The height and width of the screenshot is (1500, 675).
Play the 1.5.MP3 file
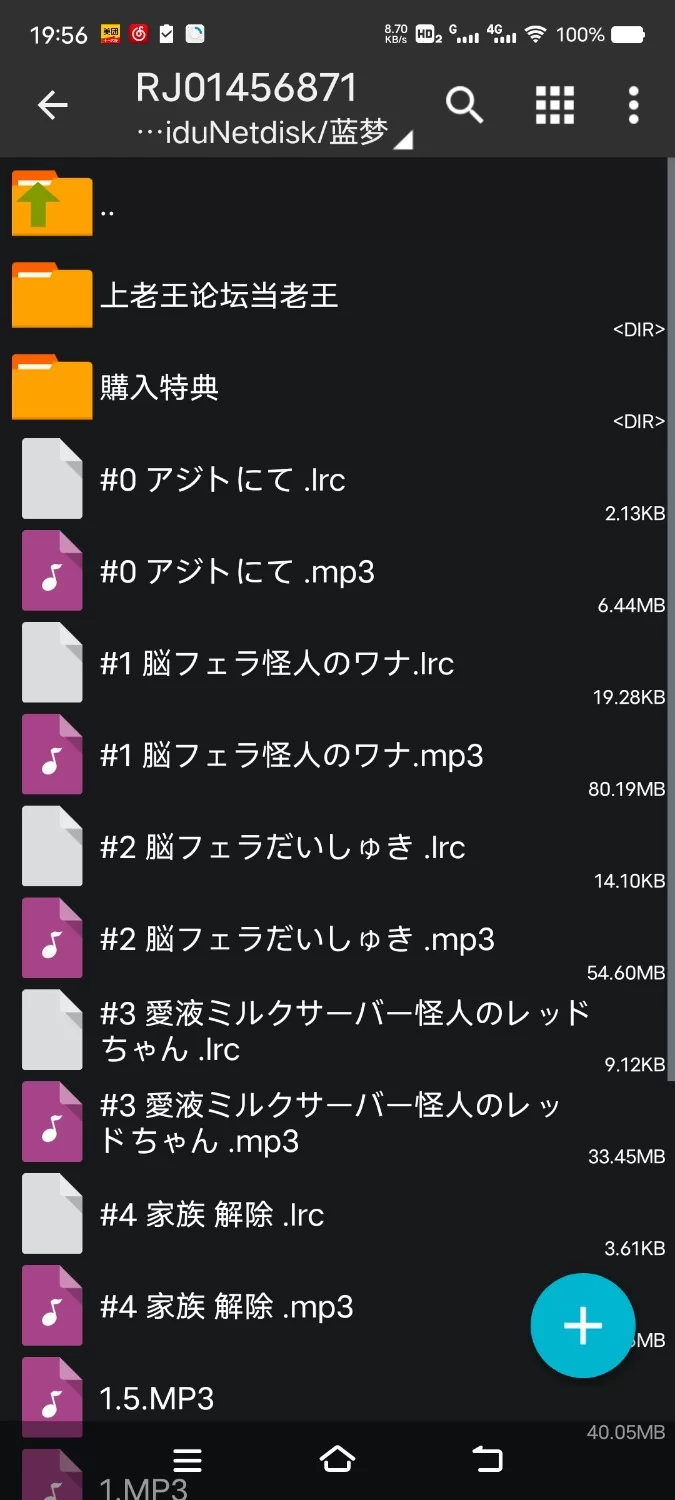(x=157, y=1398)
